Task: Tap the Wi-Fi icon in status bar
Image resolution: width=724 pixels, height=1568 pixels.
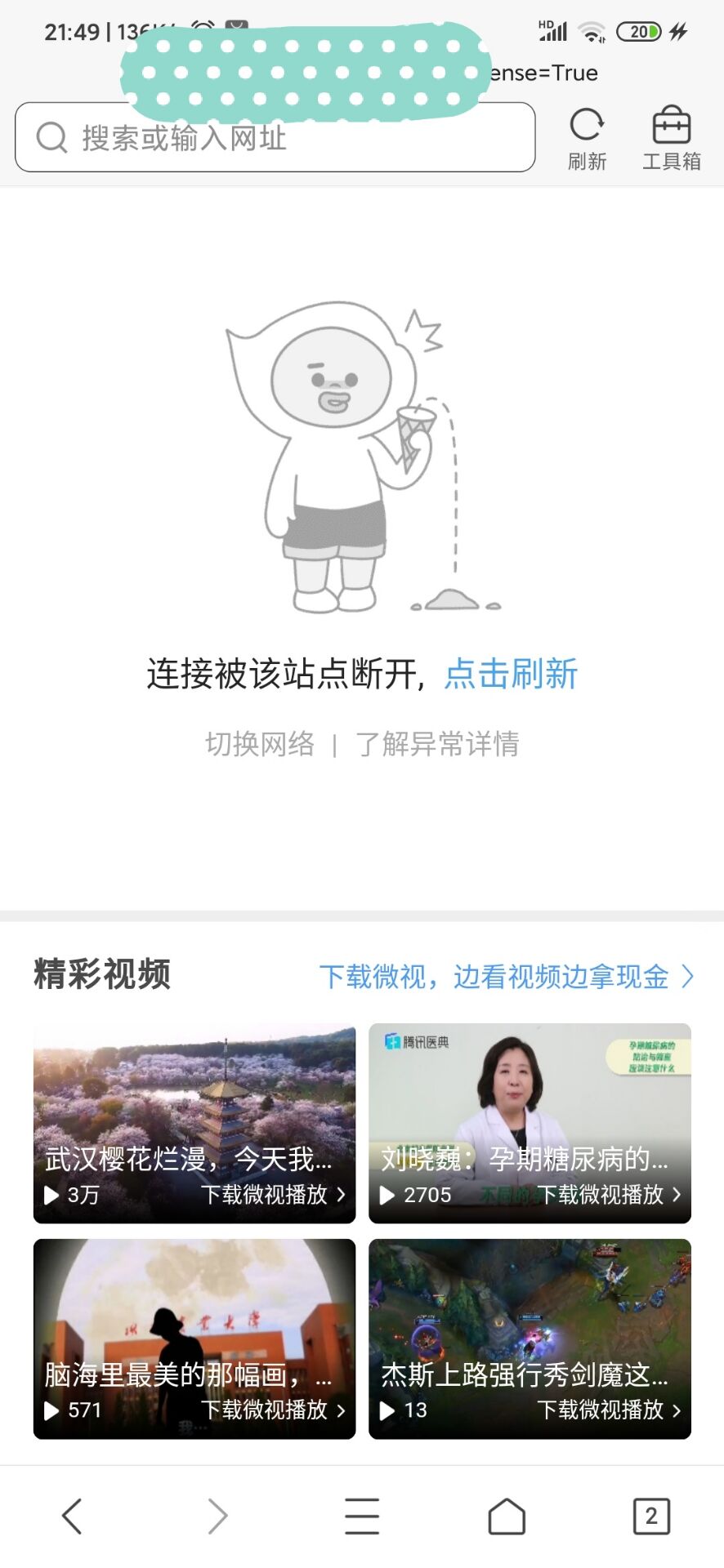Action: (591, 32)
